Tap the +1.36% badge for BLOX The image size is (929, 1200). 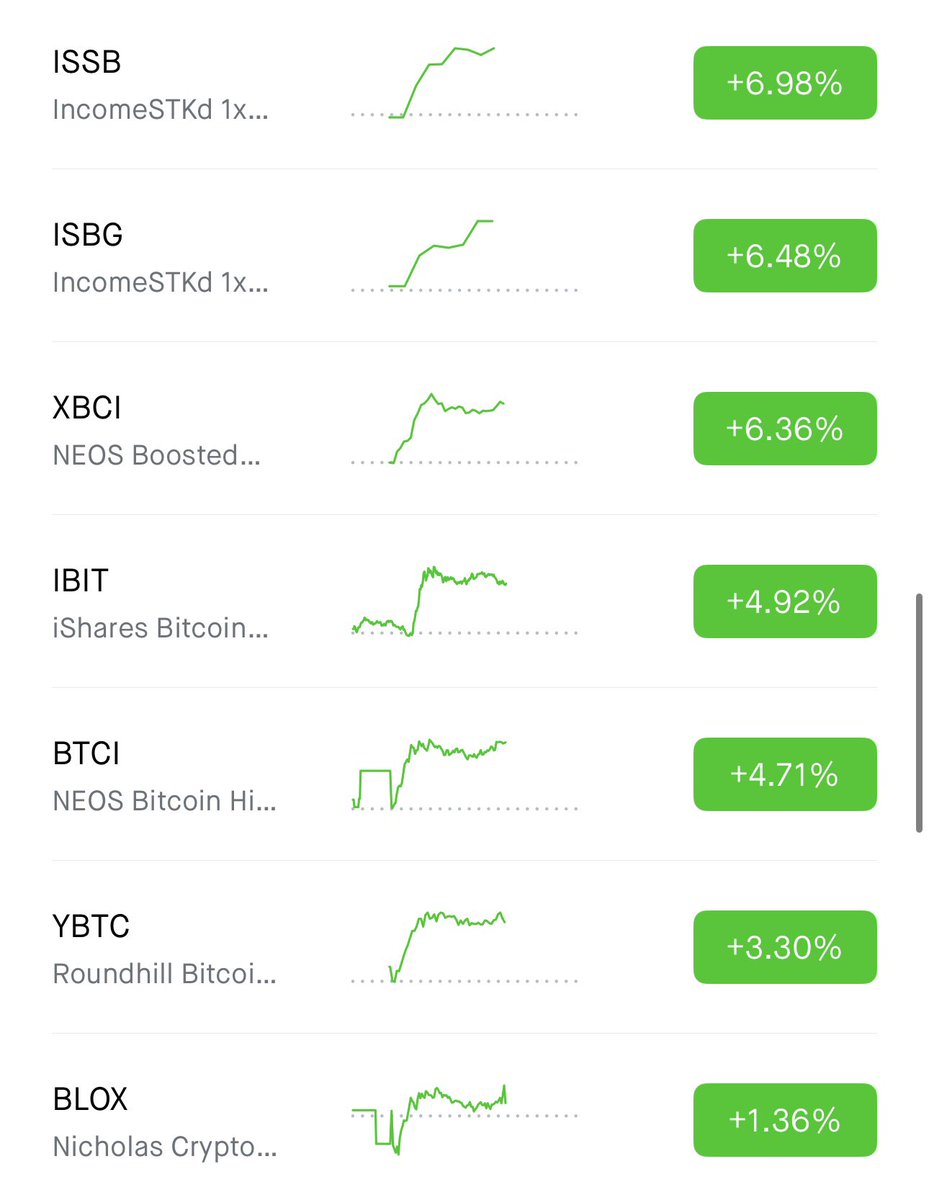pos(785,1121)
